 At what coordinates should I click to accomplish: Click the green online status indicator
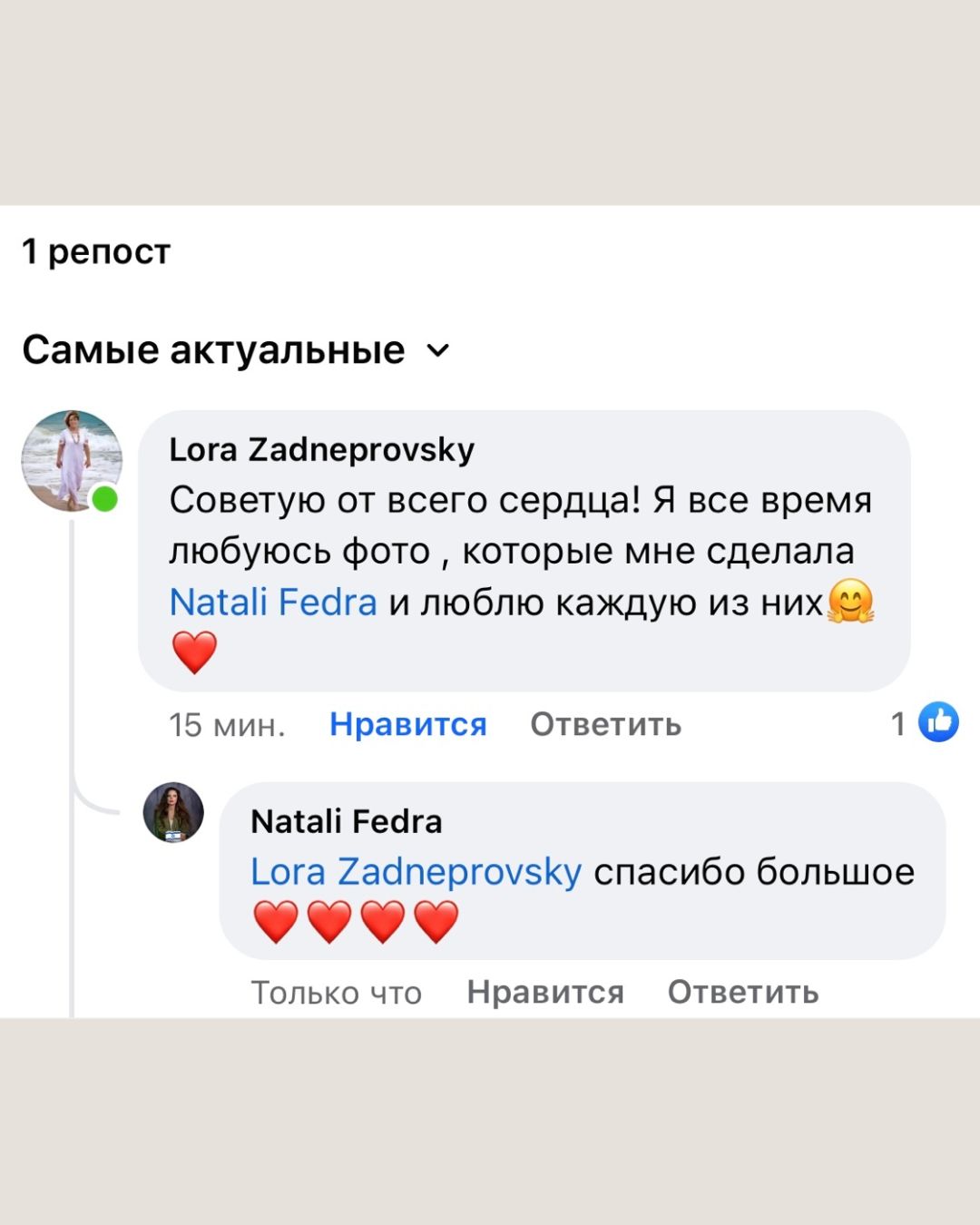[x=104, y=497]
